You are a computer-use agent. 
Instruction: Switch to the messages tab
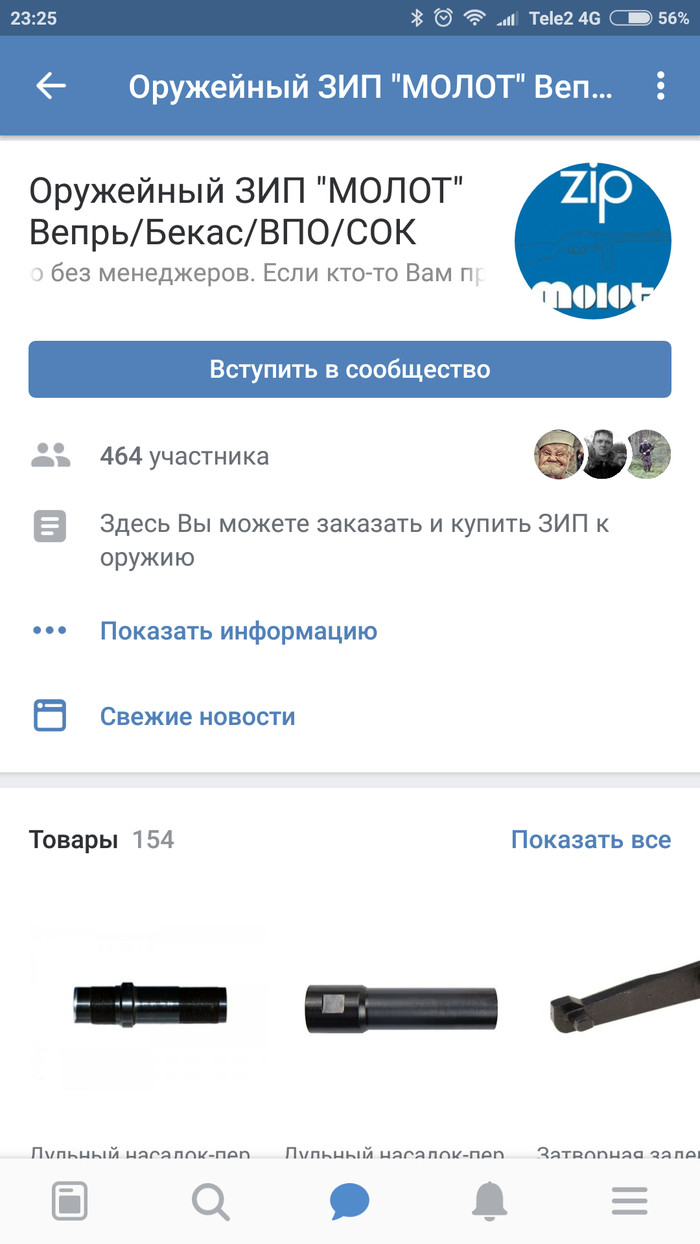(x=350, y=1201)
